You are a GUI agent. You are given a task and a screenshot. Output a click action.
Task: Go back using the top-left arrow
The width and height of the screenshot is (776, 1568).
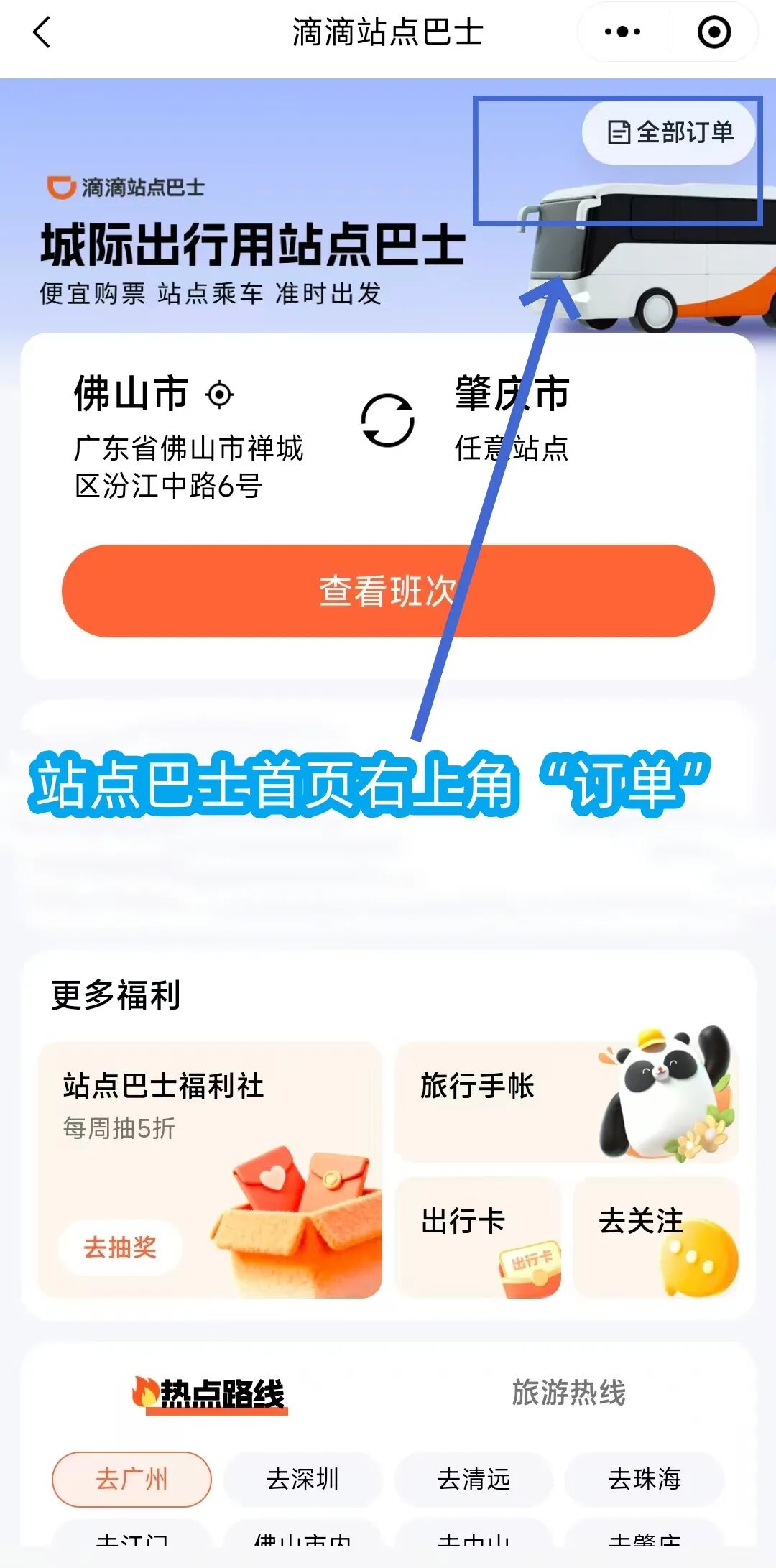(x=42, y=32)
